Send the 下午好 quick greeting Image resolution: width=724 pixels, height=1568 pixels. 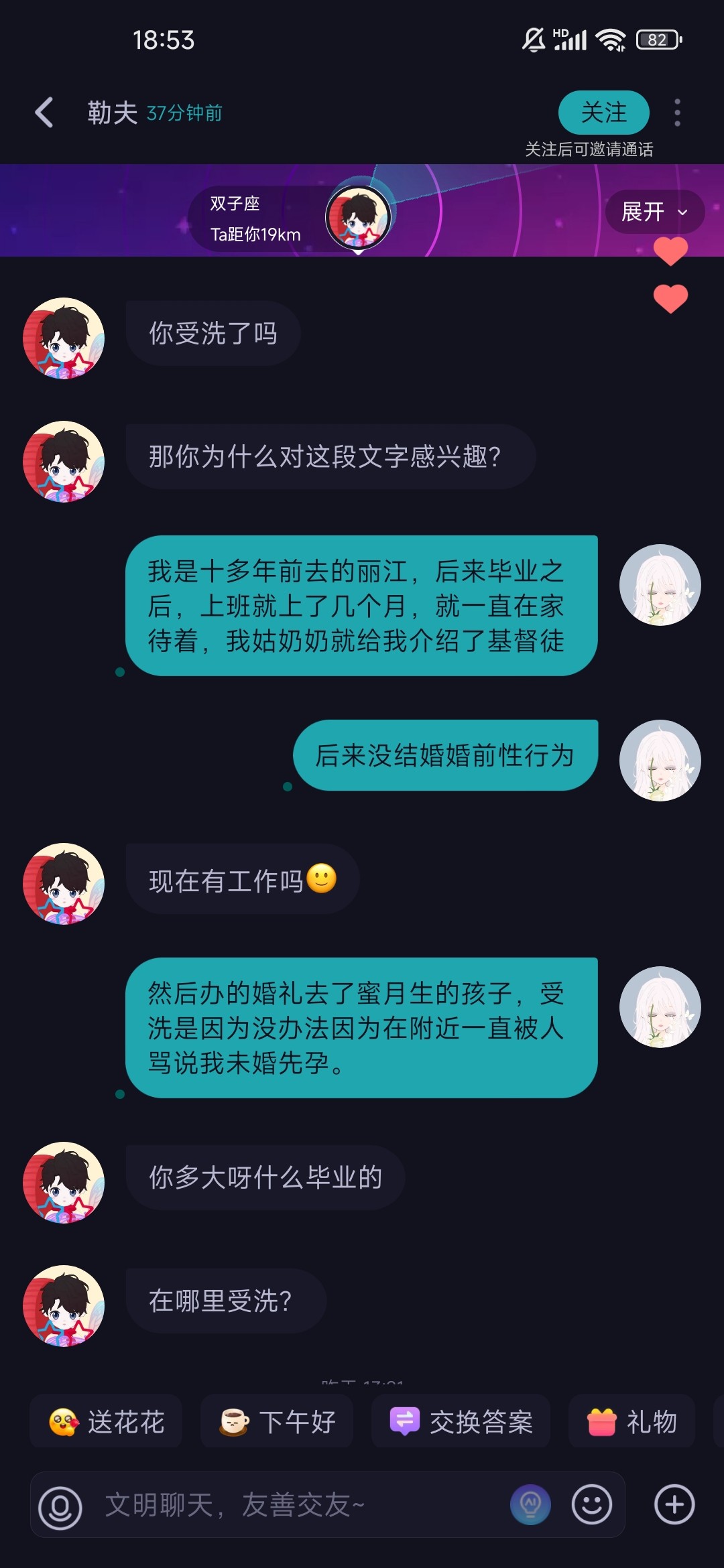pos(277,1421)
